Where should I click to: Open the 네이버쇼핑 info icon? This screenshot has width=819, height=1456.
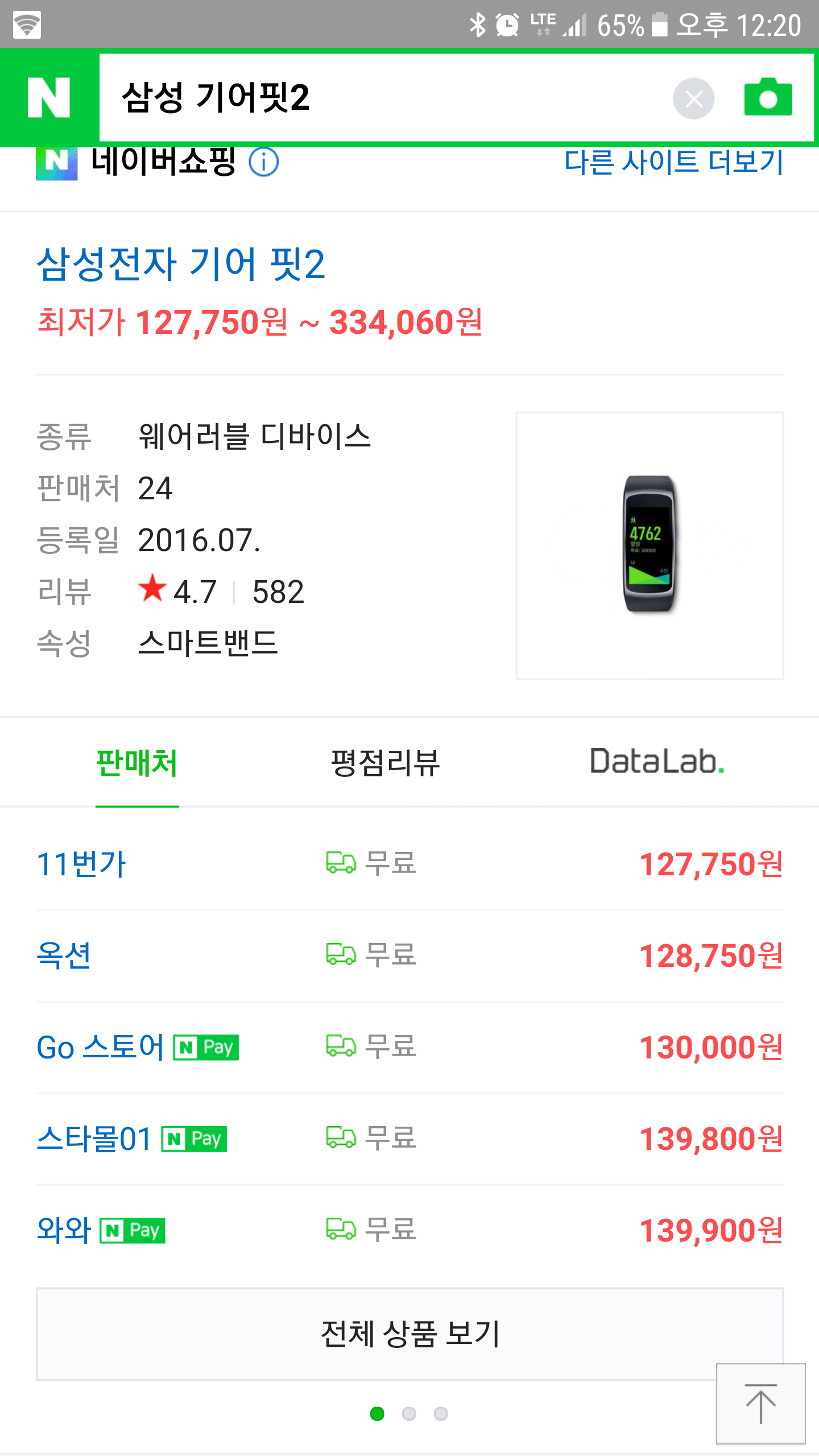264,162
